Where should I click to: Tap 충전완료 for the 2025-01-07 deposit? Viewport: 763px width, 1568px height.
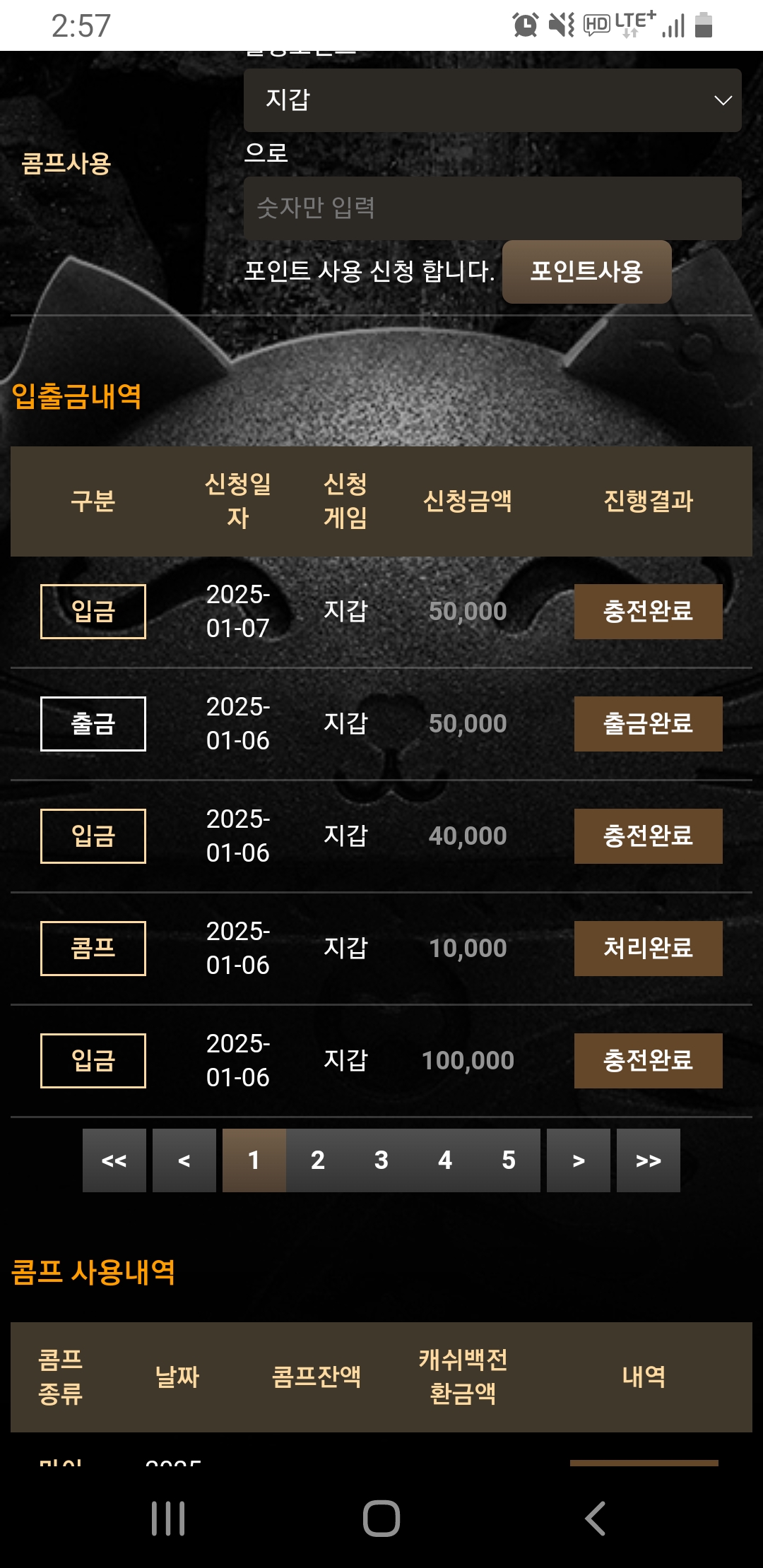(648, 612)
